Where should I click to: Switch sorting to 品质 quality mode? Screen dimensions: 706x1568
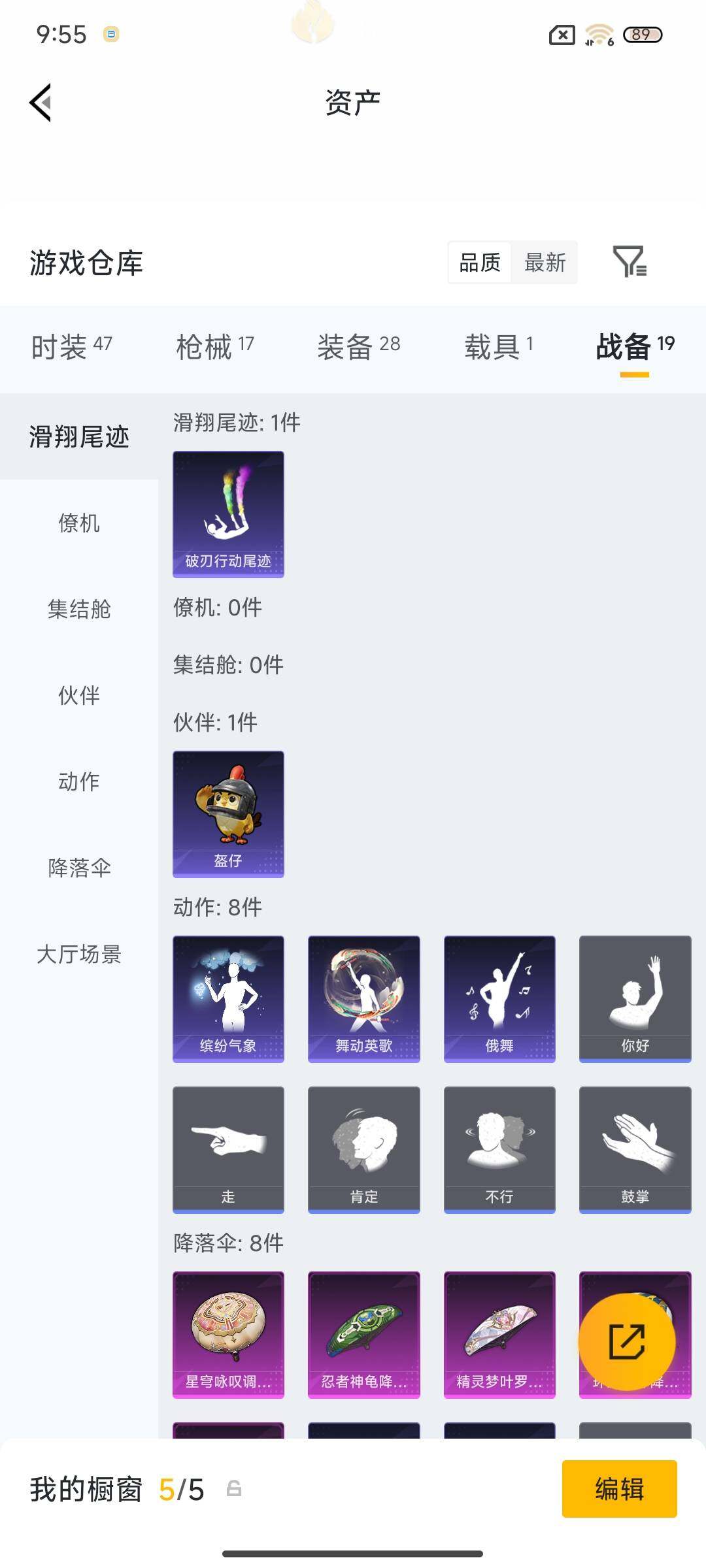(479, 264)
